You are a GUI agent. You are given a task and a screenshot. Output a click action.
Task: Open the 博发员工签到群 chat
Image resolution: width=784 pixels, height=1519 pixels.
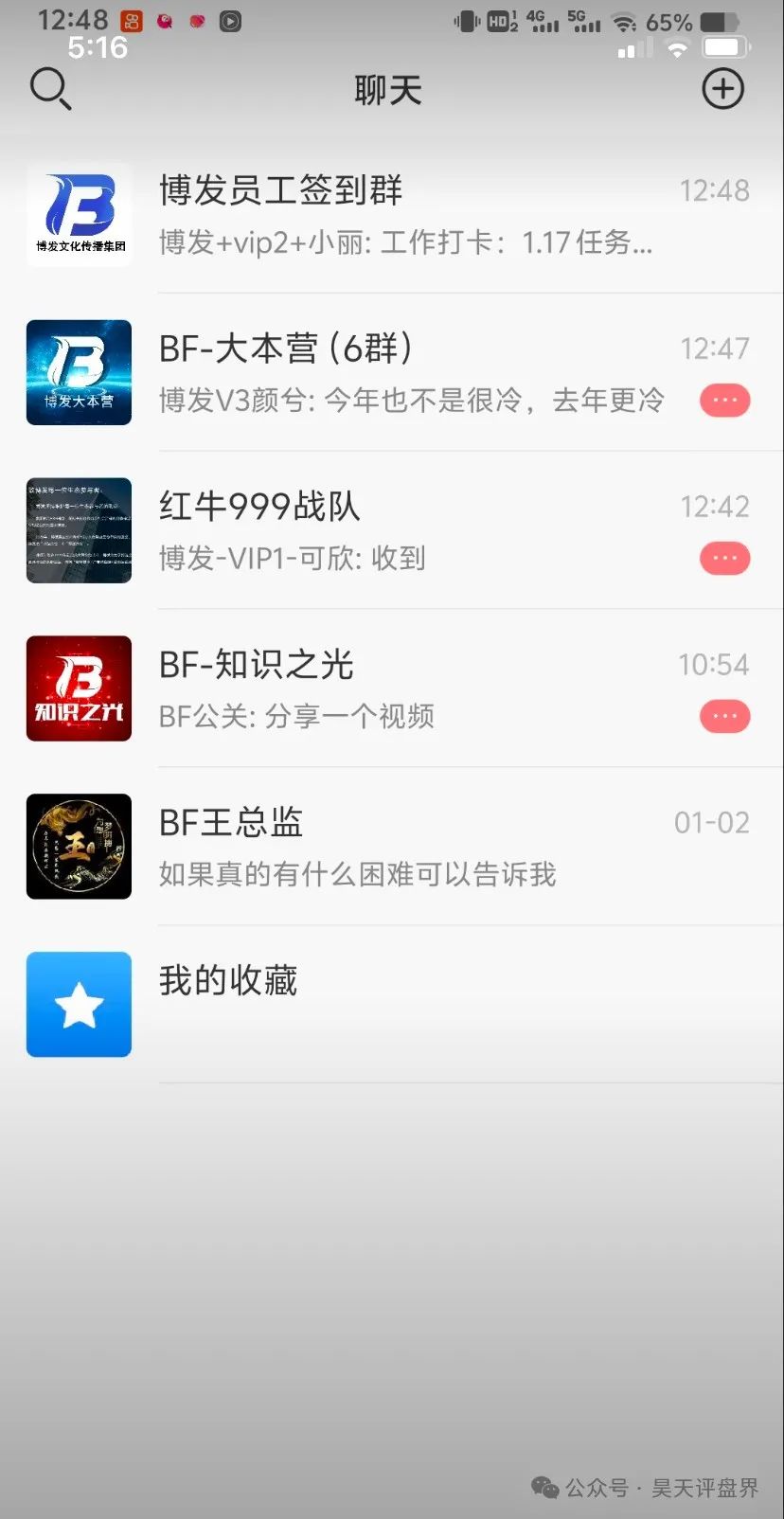[392, 215]
